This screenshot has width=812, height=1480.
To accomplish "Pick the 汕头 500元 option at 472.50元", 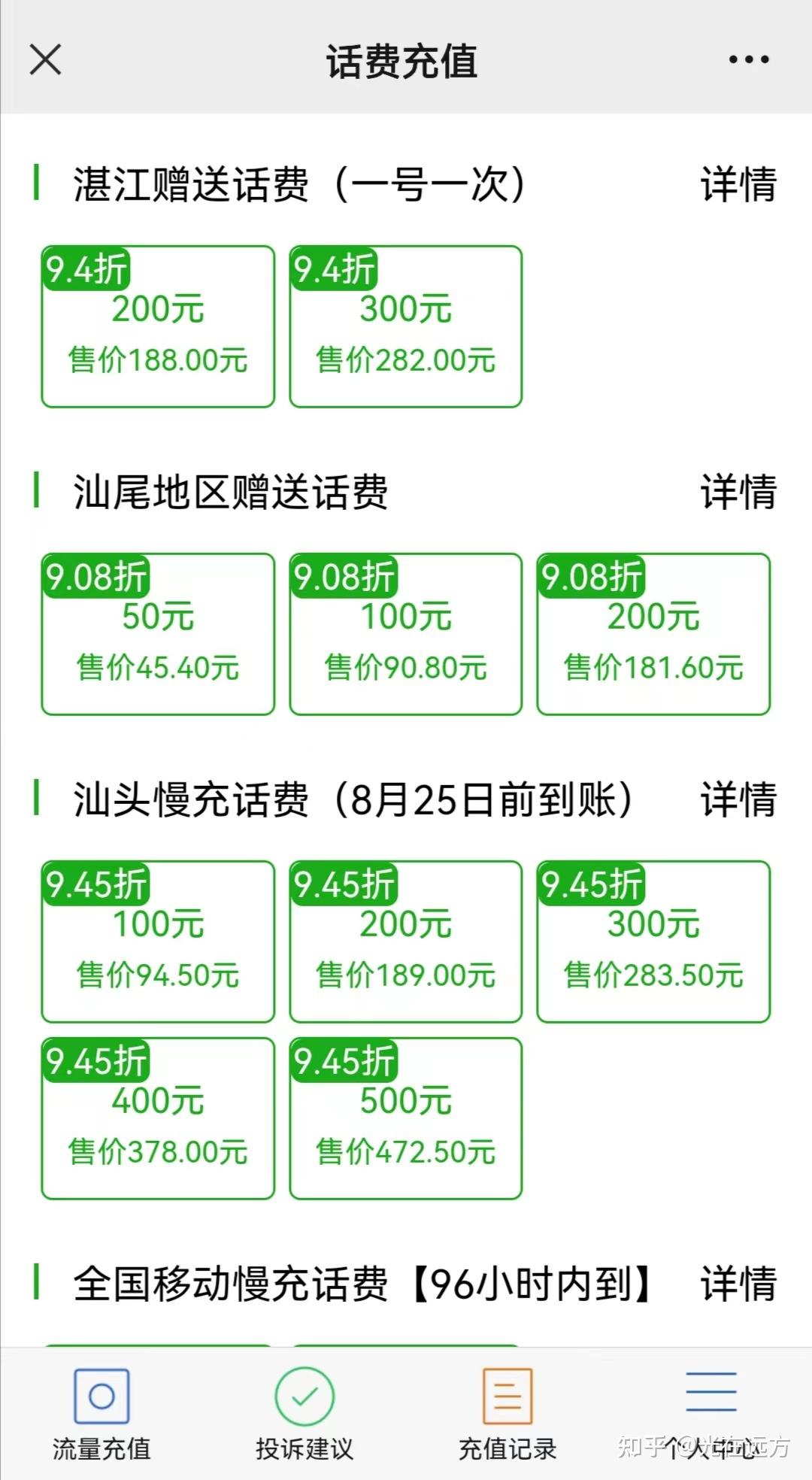I will tap(406, 1118).
